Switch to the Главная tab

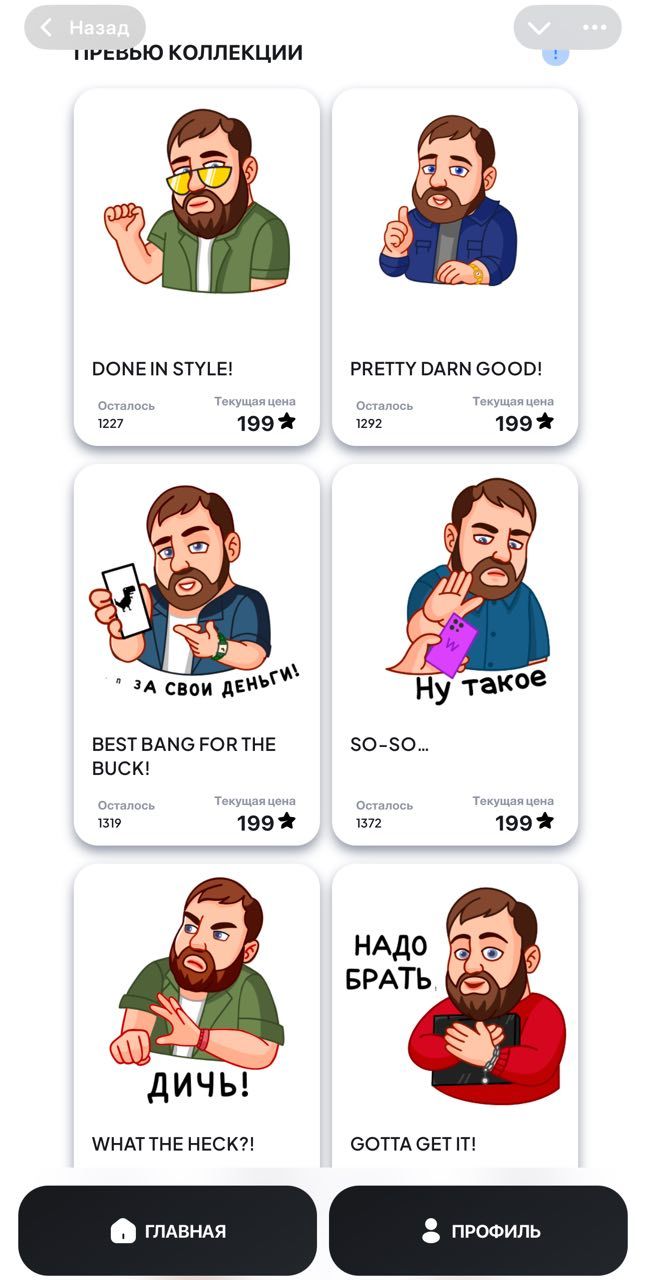(x=168, y=1231)
